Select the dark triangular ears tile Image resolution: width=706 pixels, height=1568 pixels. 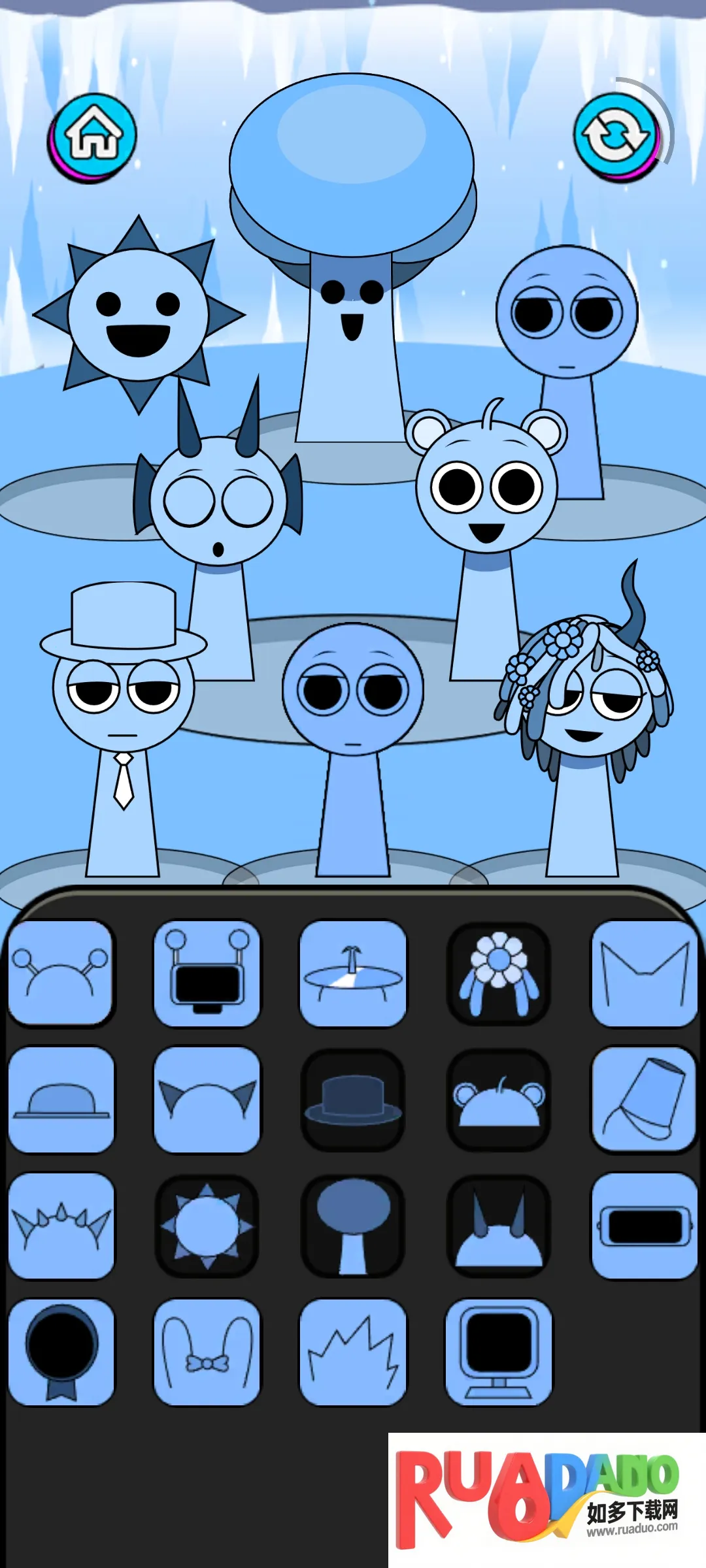(x=207, y=1100)
